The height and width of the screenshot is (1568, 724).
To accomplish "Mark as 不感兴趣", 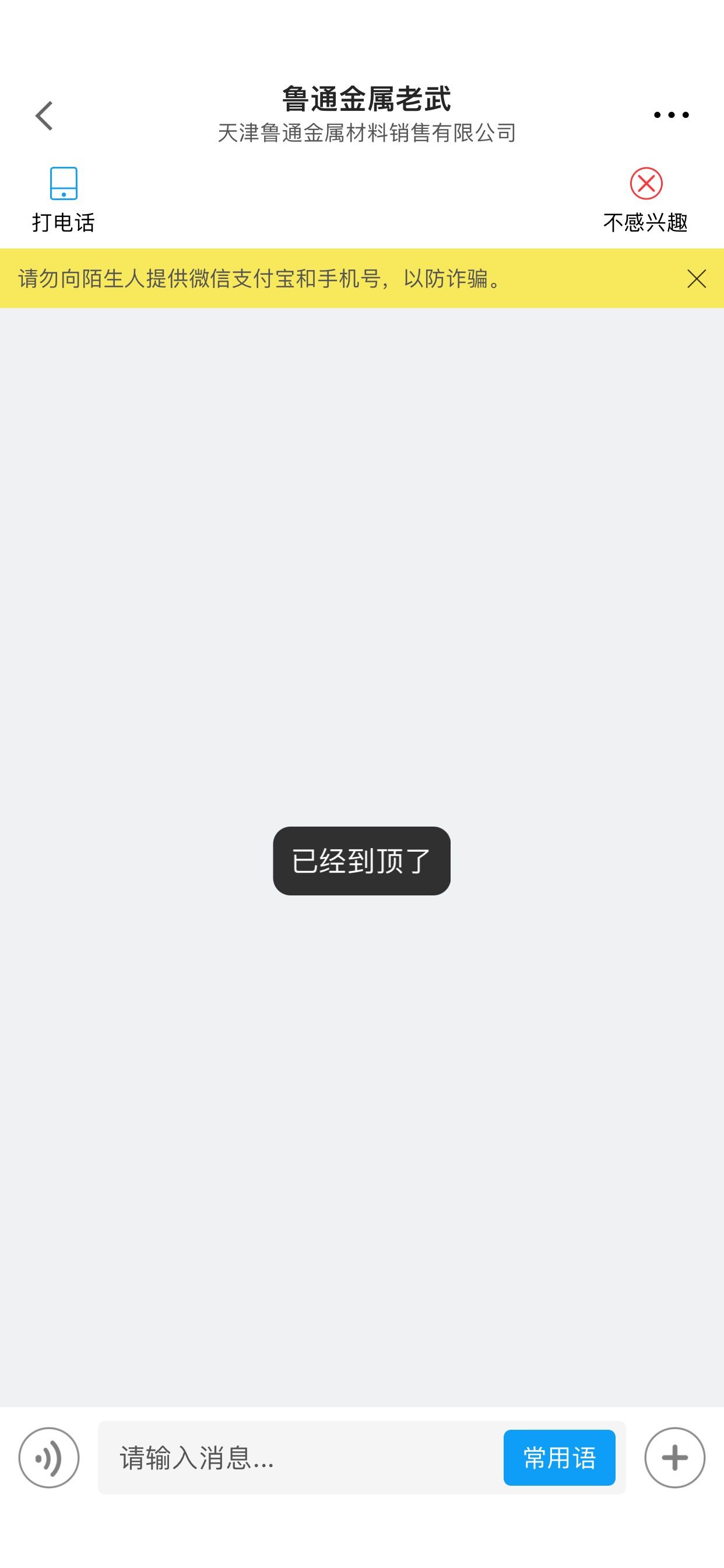I will click(x=645, y=200).
